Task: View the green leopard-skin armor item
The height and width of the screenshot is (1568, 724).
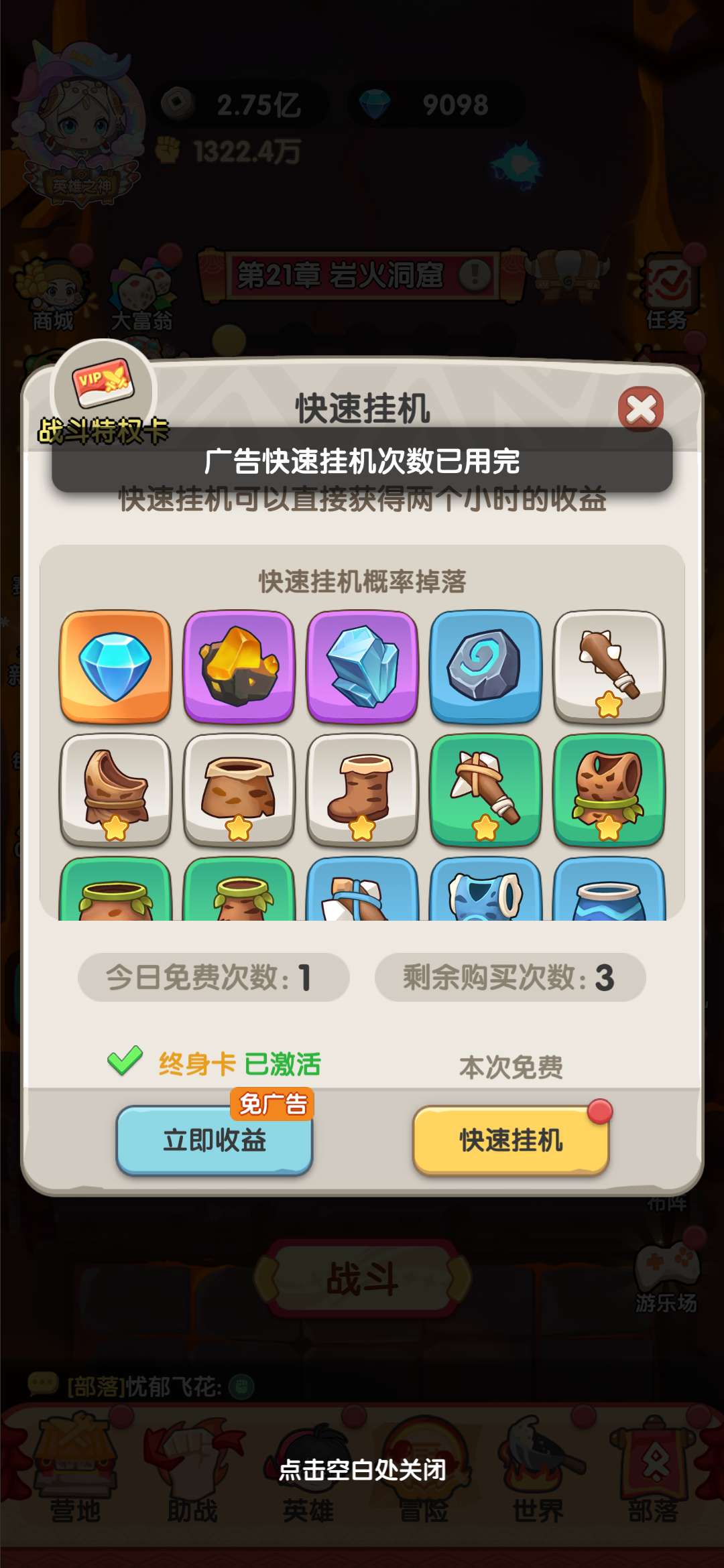Action: [x=609, y=791]
